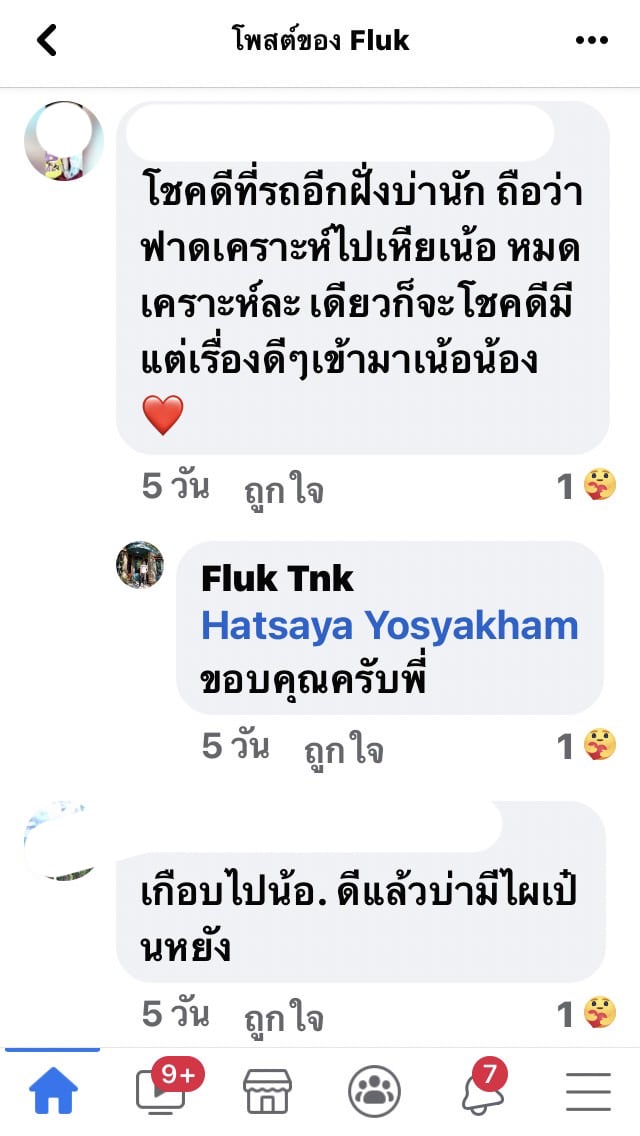640x1136 pixels.
Task: Open the three-dot overflow menu
Action: (591, 41)
